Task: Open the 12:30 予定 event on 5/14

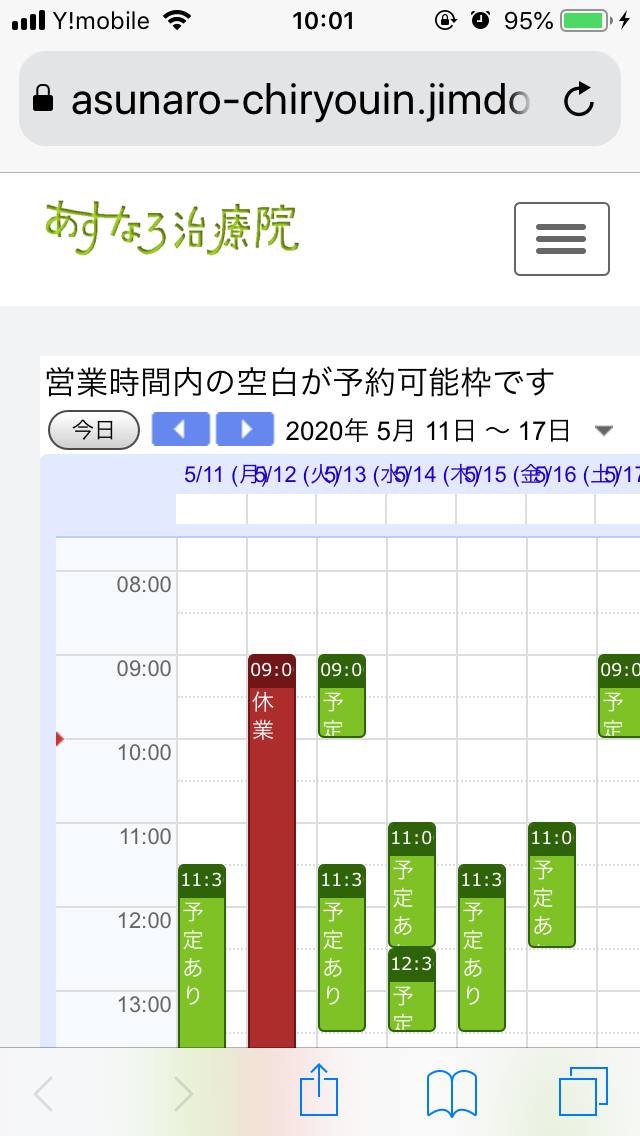Action: click(412, 989)
